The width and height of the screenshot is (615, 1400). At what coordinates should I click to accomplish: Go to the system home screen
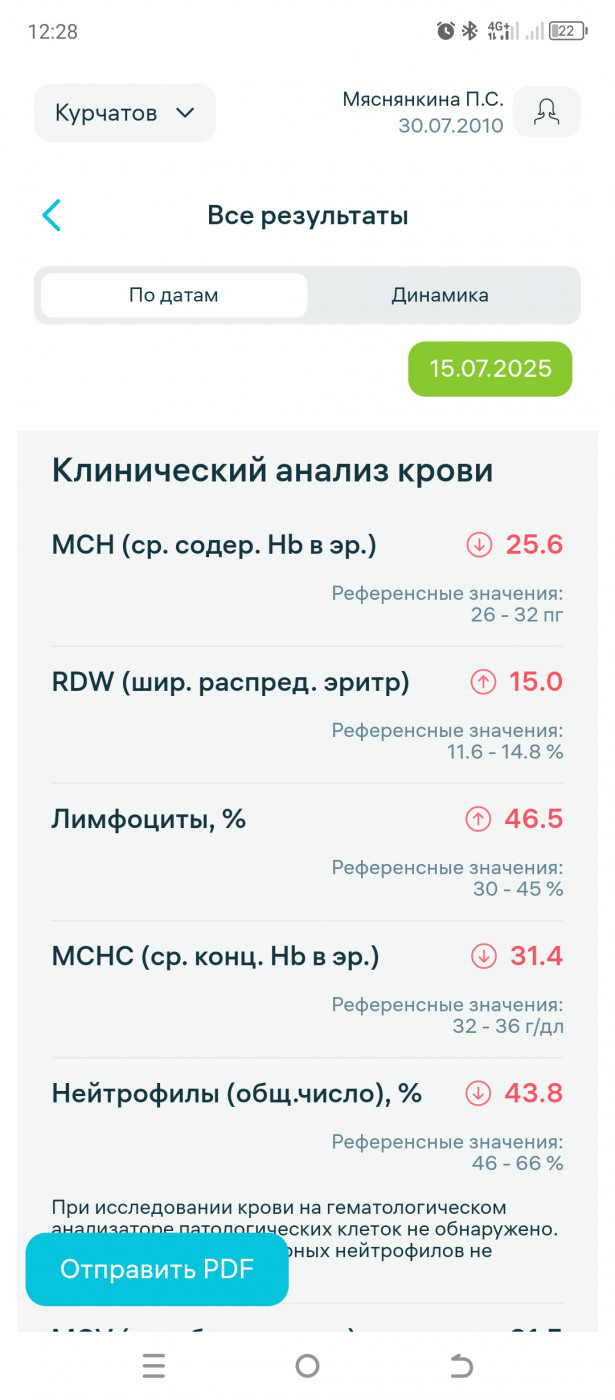coord(307,1366)
